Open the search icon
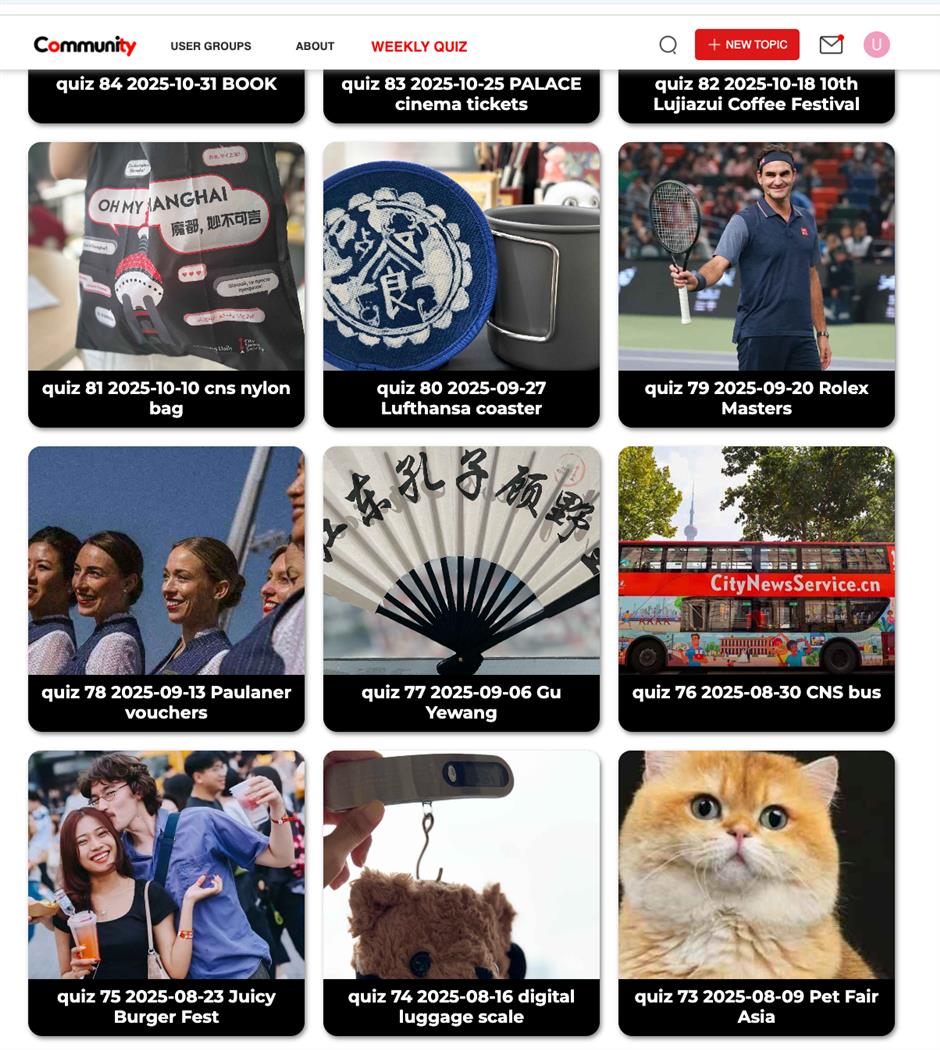The image size is (940, 1050). [x=668, y=45]
